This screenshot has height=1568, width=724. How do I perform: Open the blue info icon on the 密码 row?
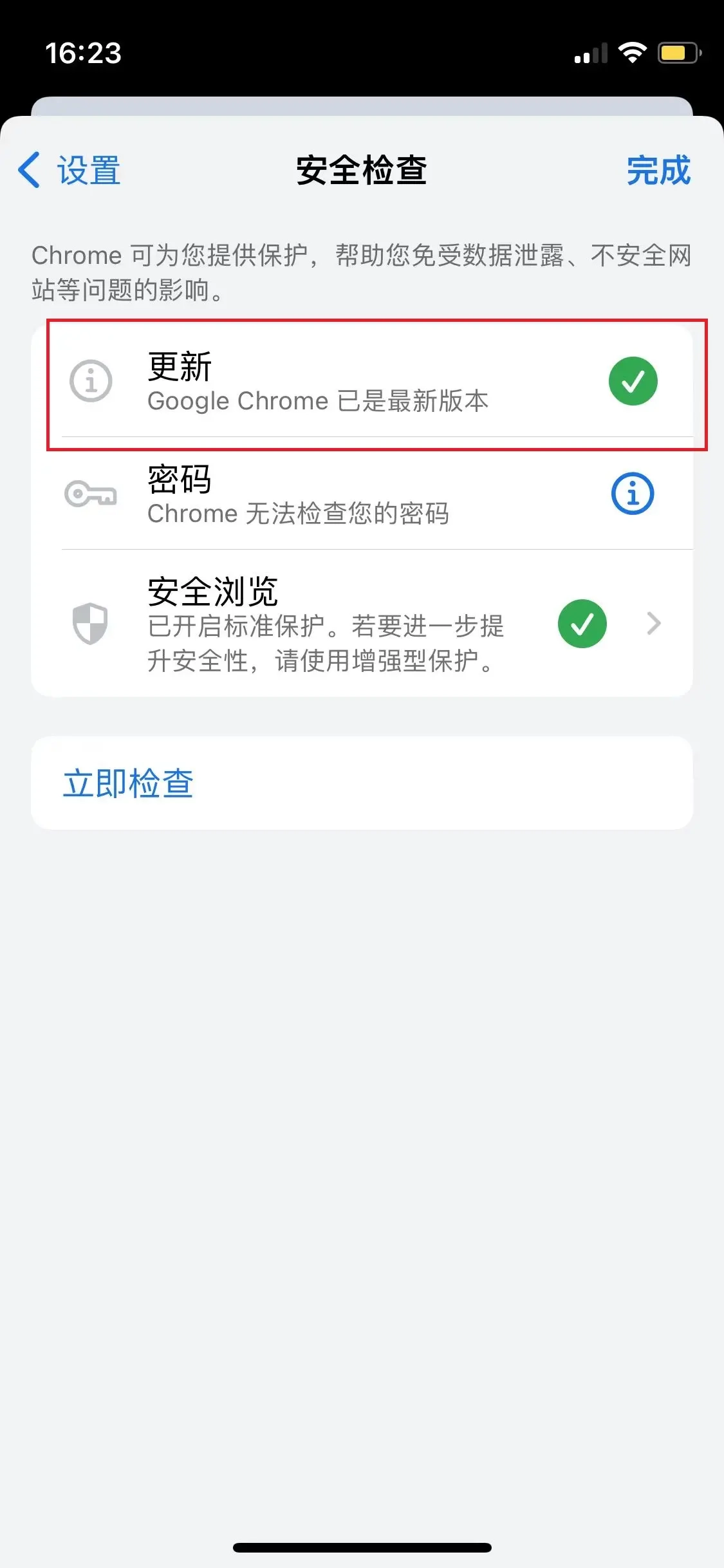[633, 494]
